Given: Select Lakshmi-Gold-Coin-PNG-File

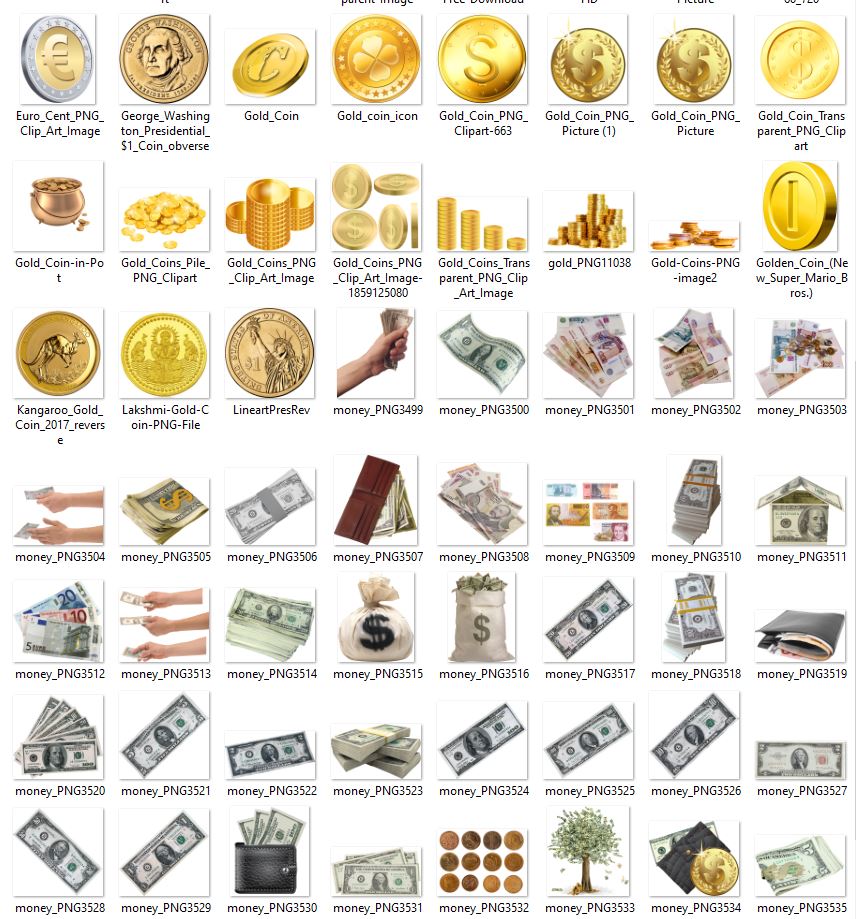Looking at the screenshot, I should pyautogui.click(x=164, y=354).
